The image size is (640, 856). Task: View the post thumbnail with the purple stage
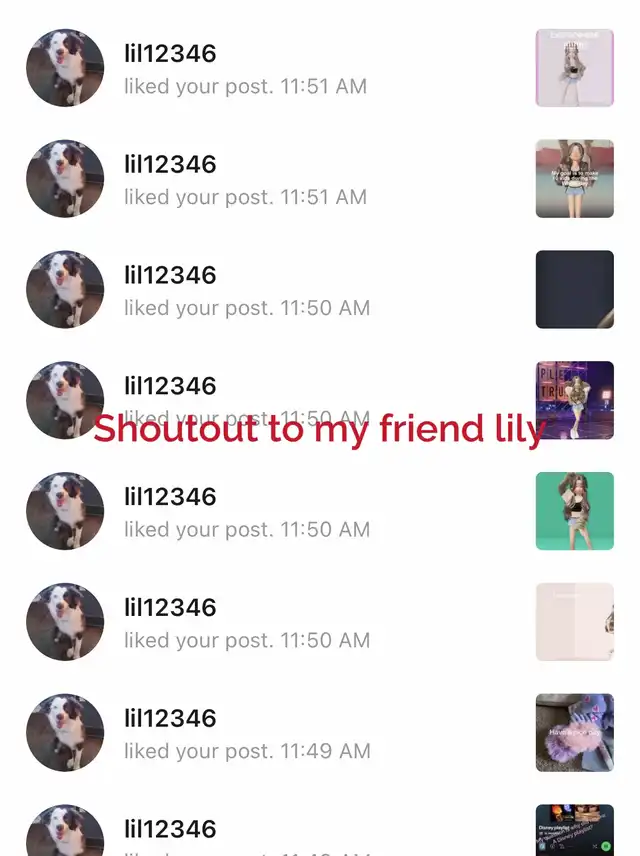pos(574,400)
